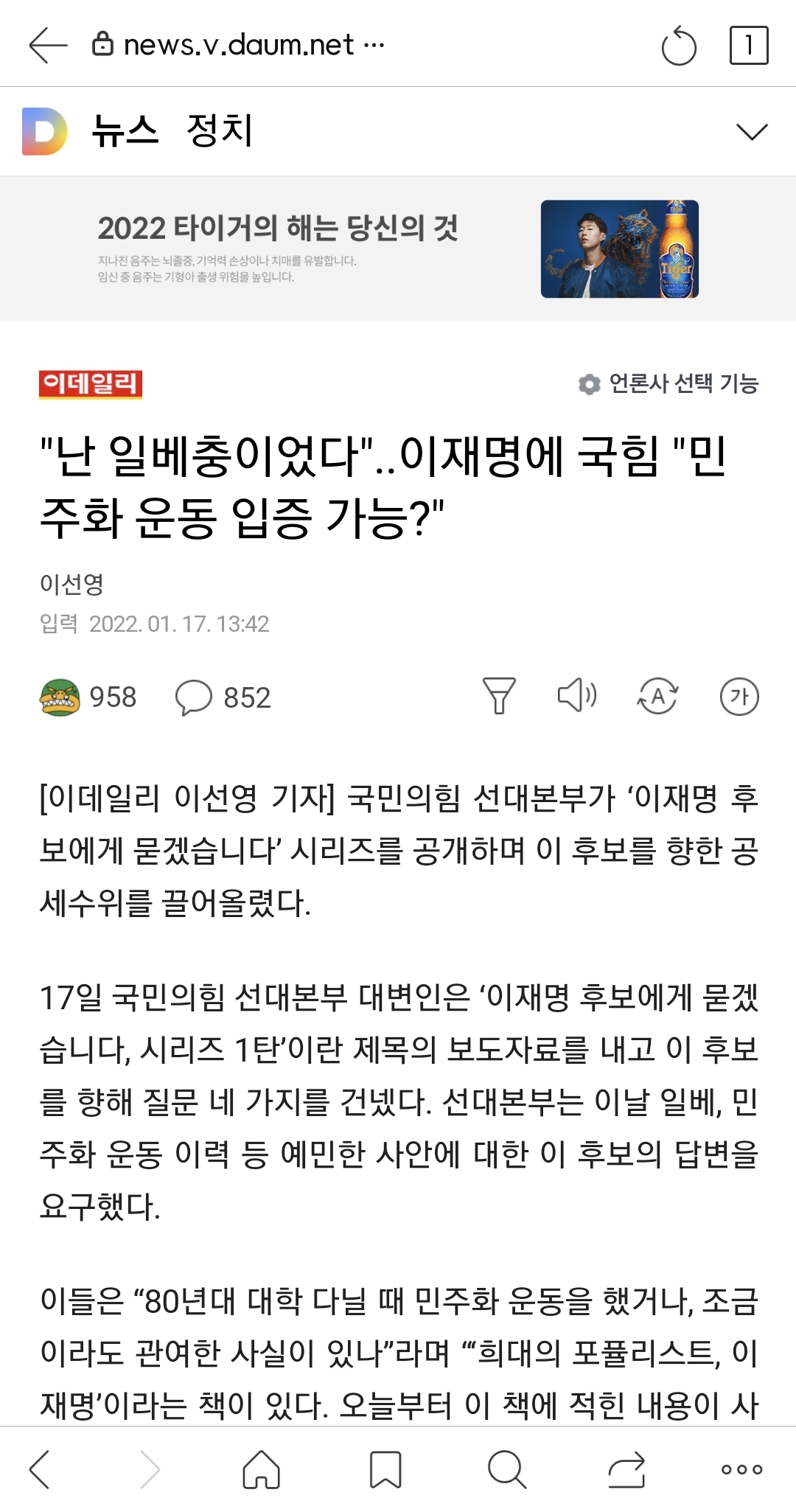Viewport: 796px width, 1512px height.
Task: Open the 뉴스 home link
Action: tap(125, 131)
